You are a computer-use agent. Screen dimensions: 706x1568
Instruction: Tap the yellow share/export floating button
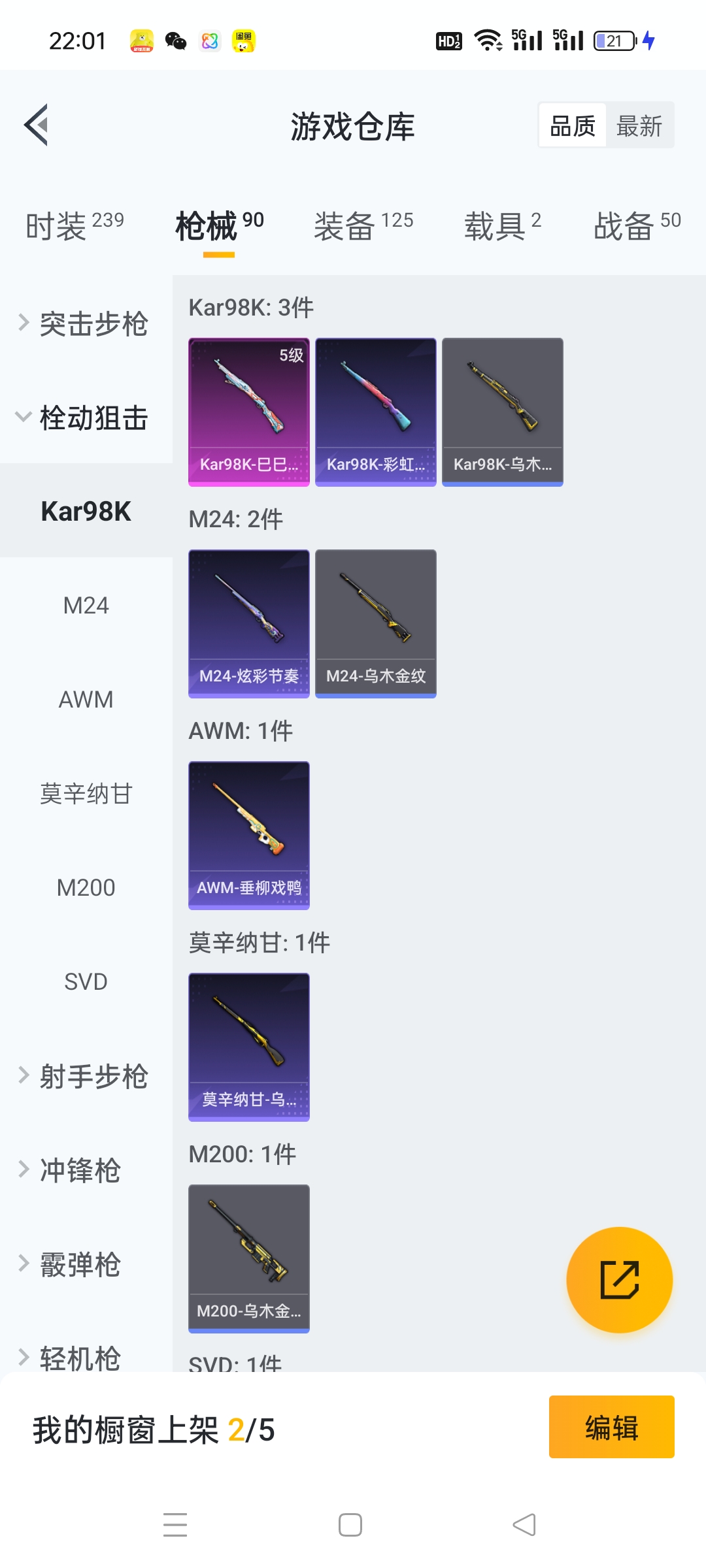tap(620, 1279)
